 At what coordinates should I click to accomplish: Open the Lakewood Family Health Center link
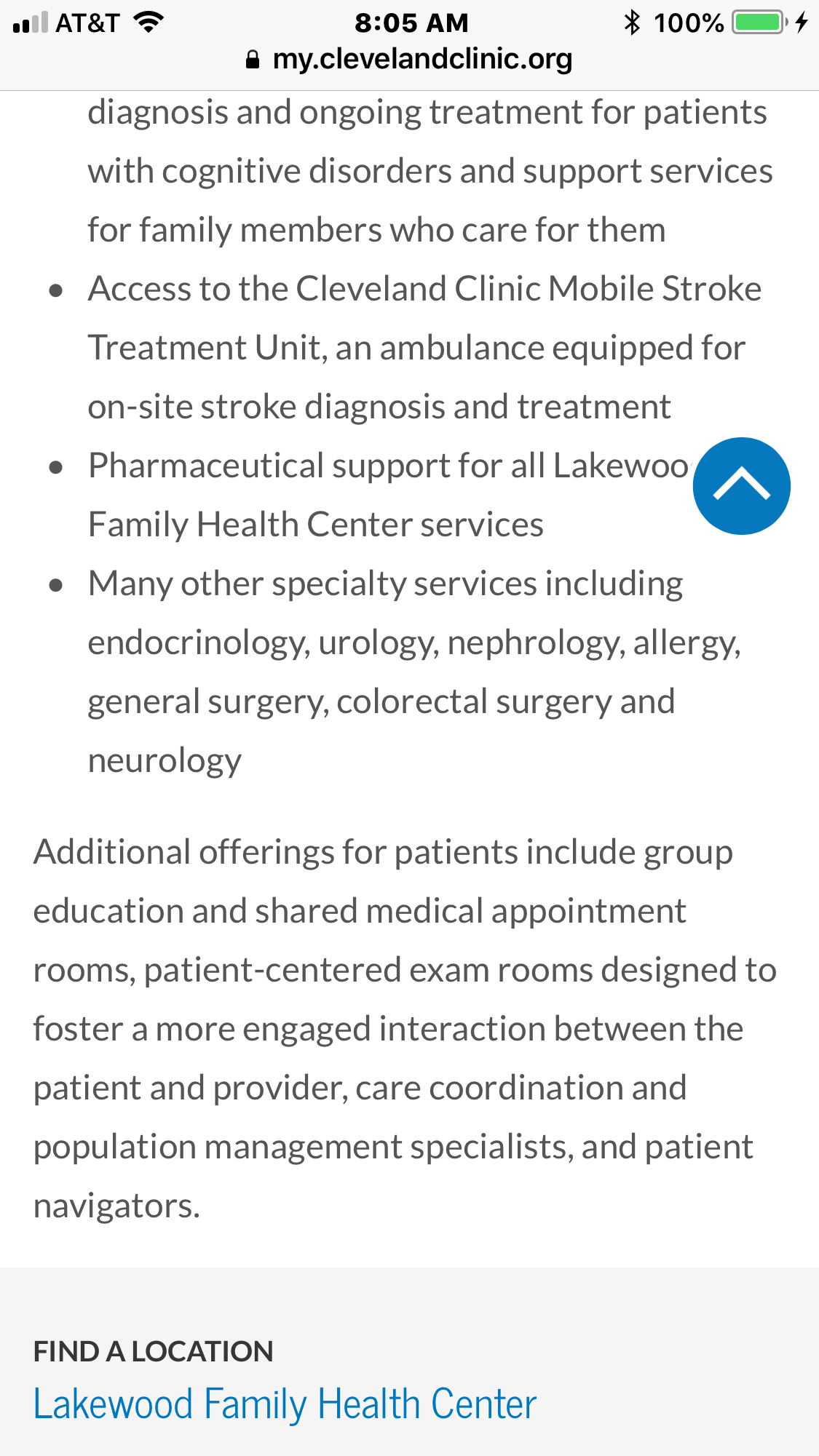(285, 1404)
